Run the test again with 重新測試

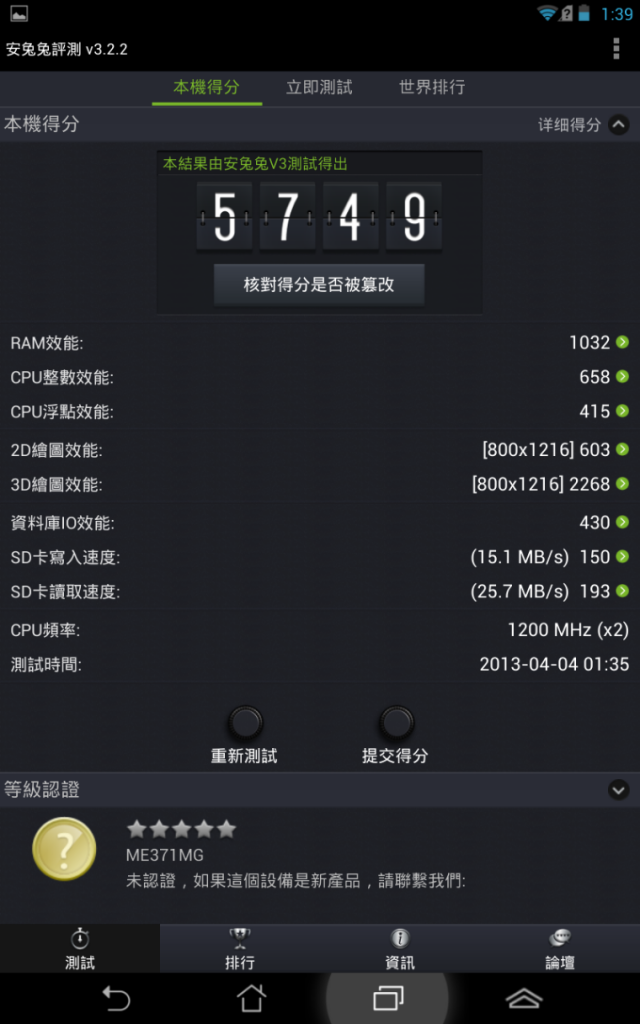[245, 723]
